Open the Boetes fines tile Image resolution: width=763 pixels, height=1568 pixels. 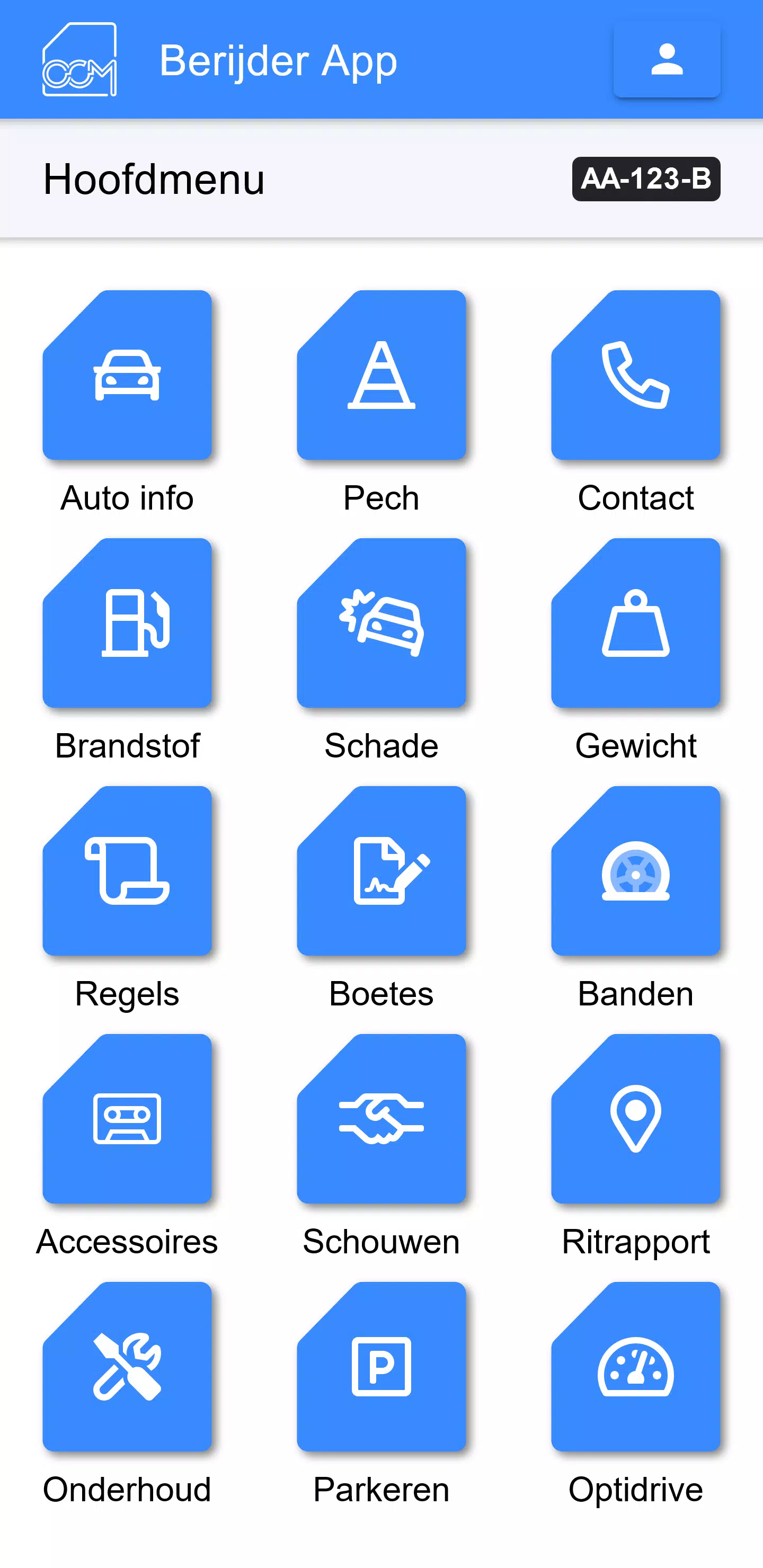[381, 870]
